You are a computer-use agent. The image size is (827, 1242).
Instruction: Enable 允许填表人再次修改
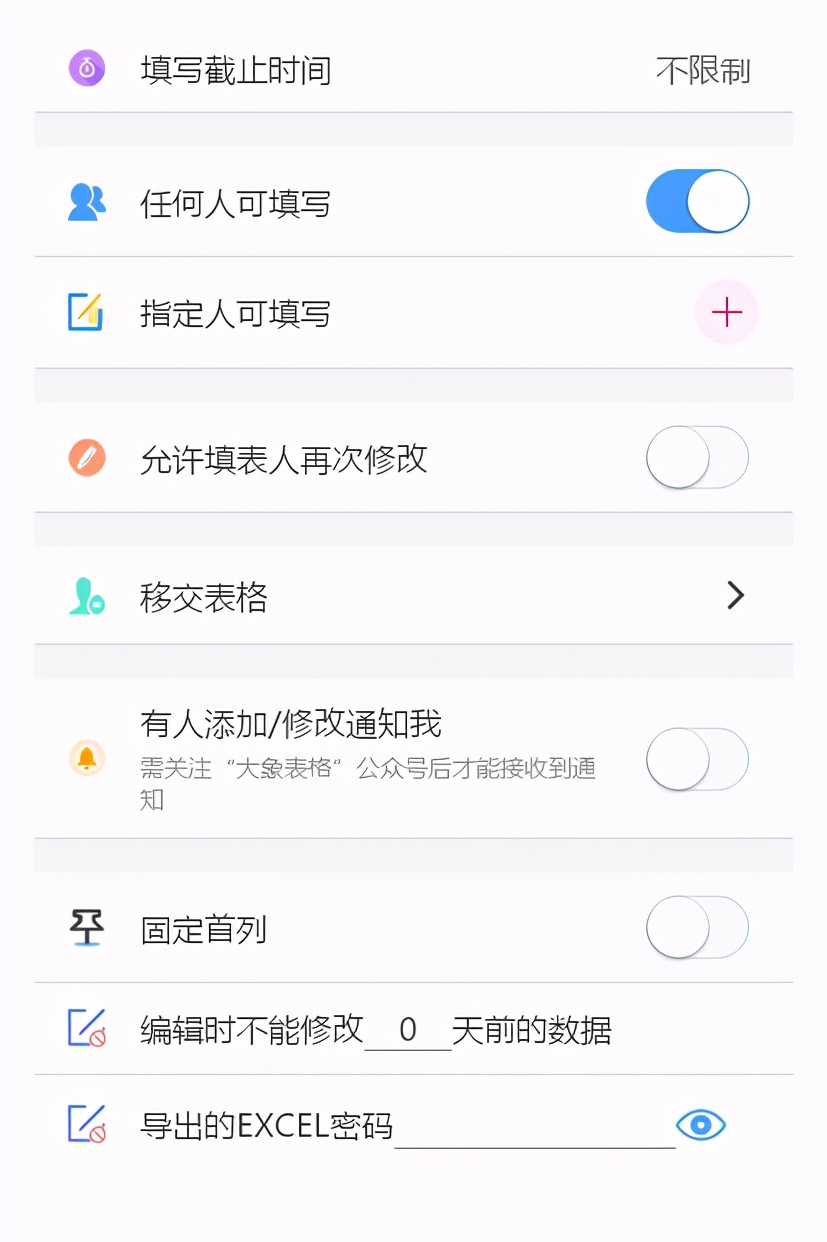pos(697,458)
